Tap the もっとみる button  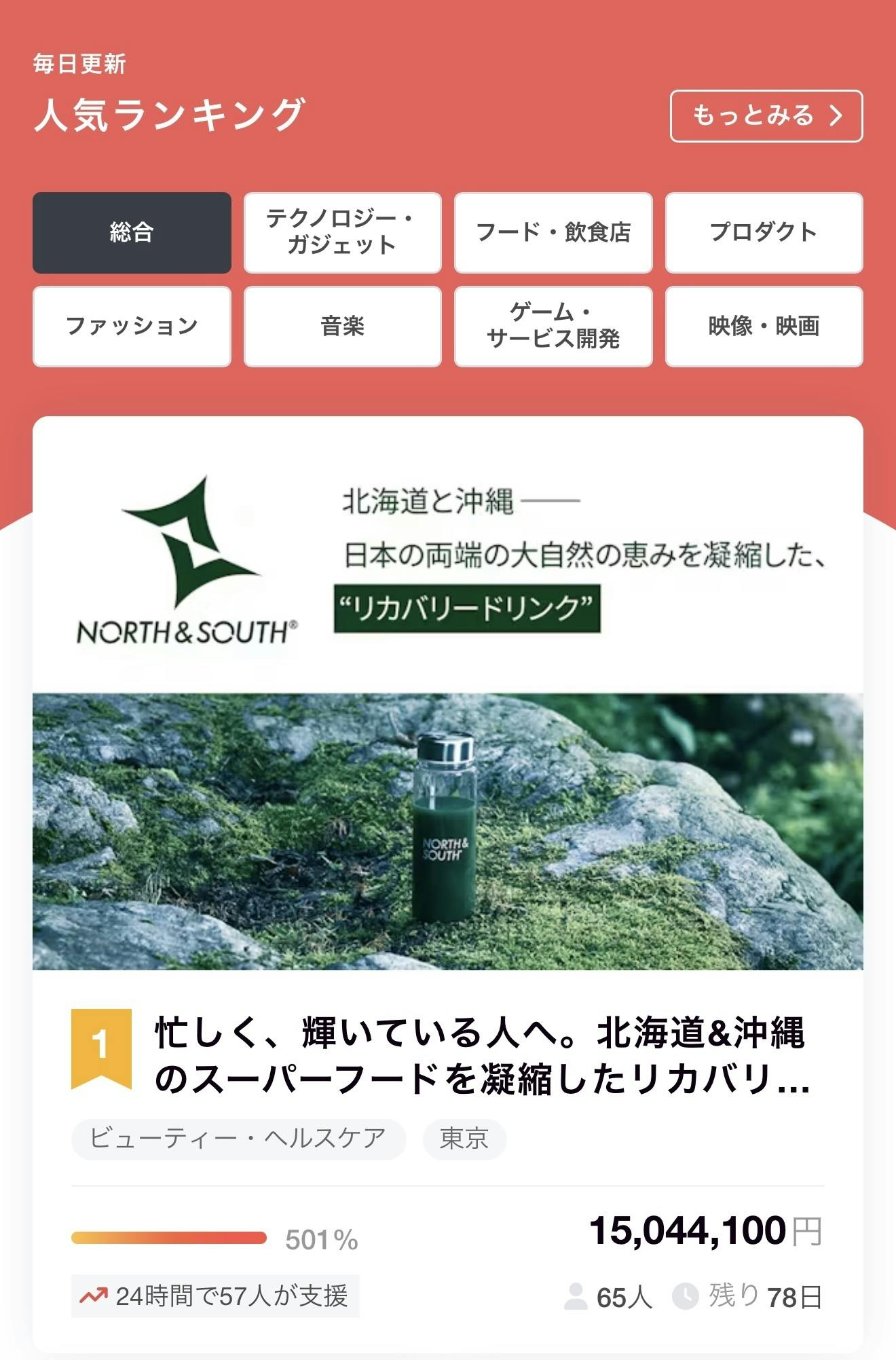tap(766, 116)
